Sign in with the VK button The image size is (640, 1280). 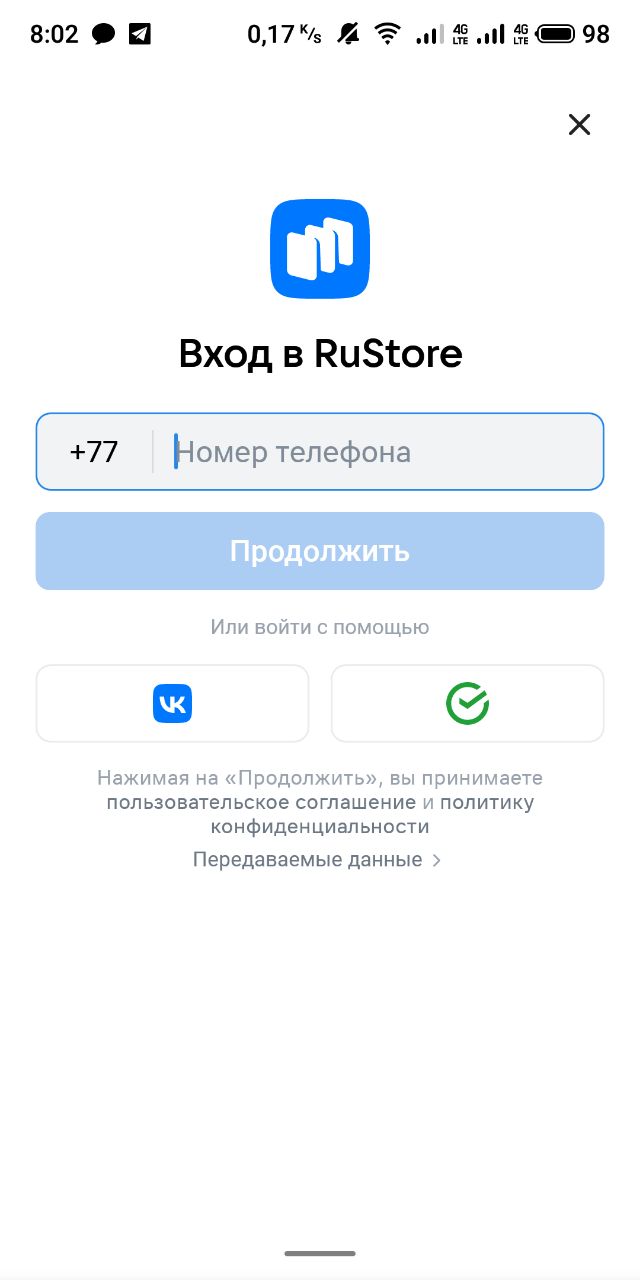(172, 704)
